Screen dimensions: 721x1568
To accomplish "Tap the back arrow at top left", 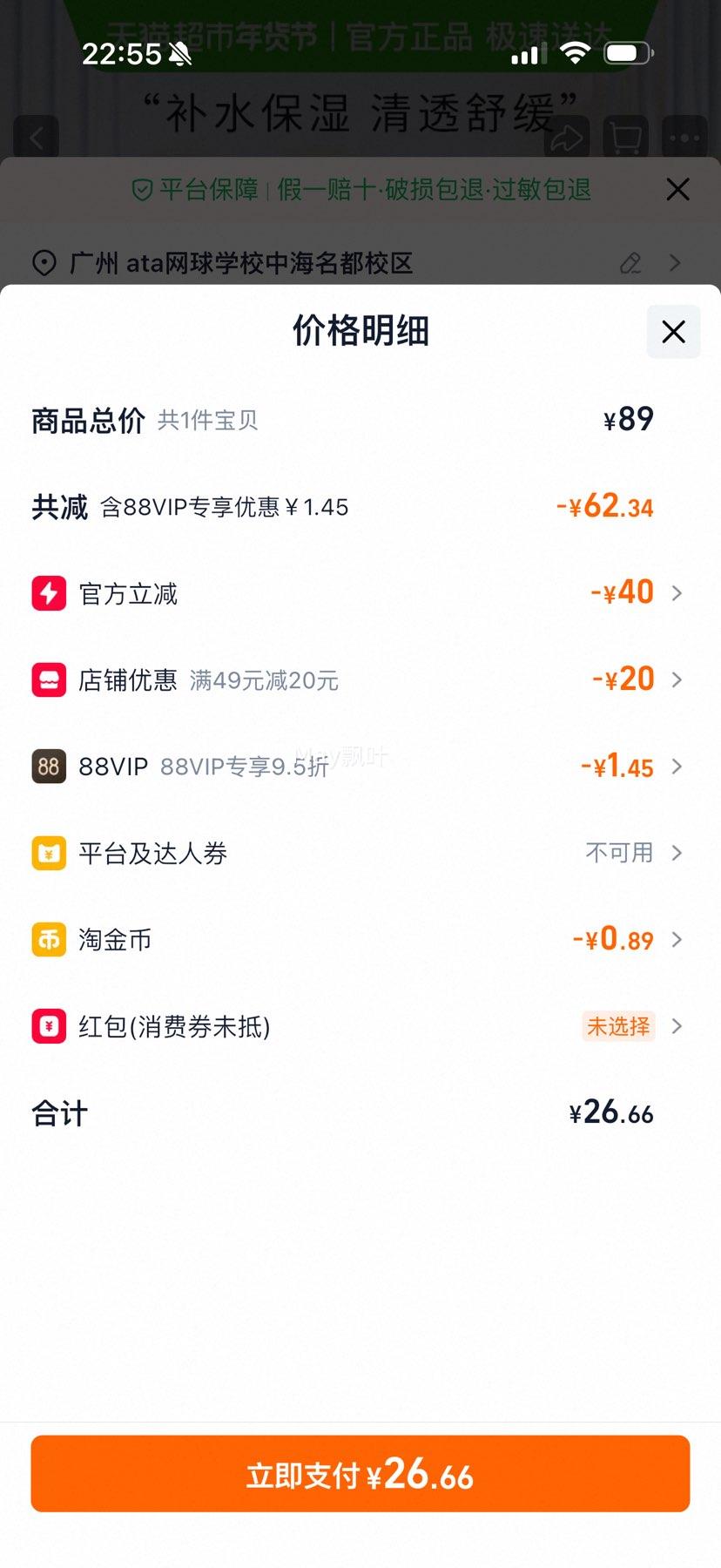I will (x=37, y=138).
